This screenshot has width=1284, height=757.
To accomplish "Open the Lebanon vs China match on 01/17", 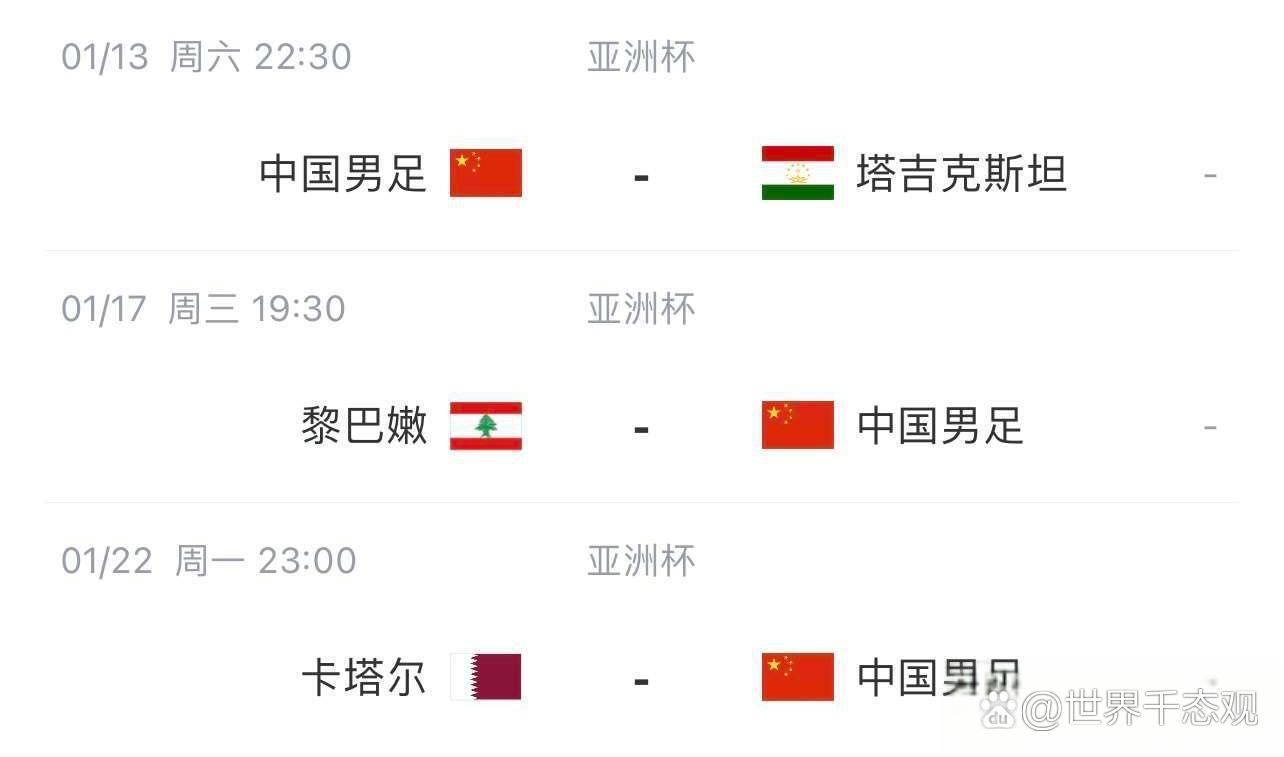I will point(641,427).
